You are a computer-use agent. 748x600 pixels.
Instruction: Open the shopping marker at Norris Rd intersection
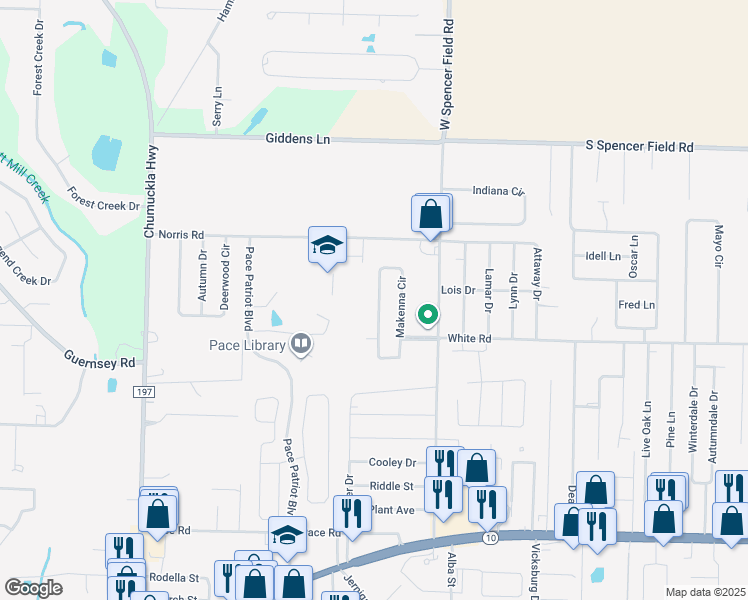[x=431, y=215]
